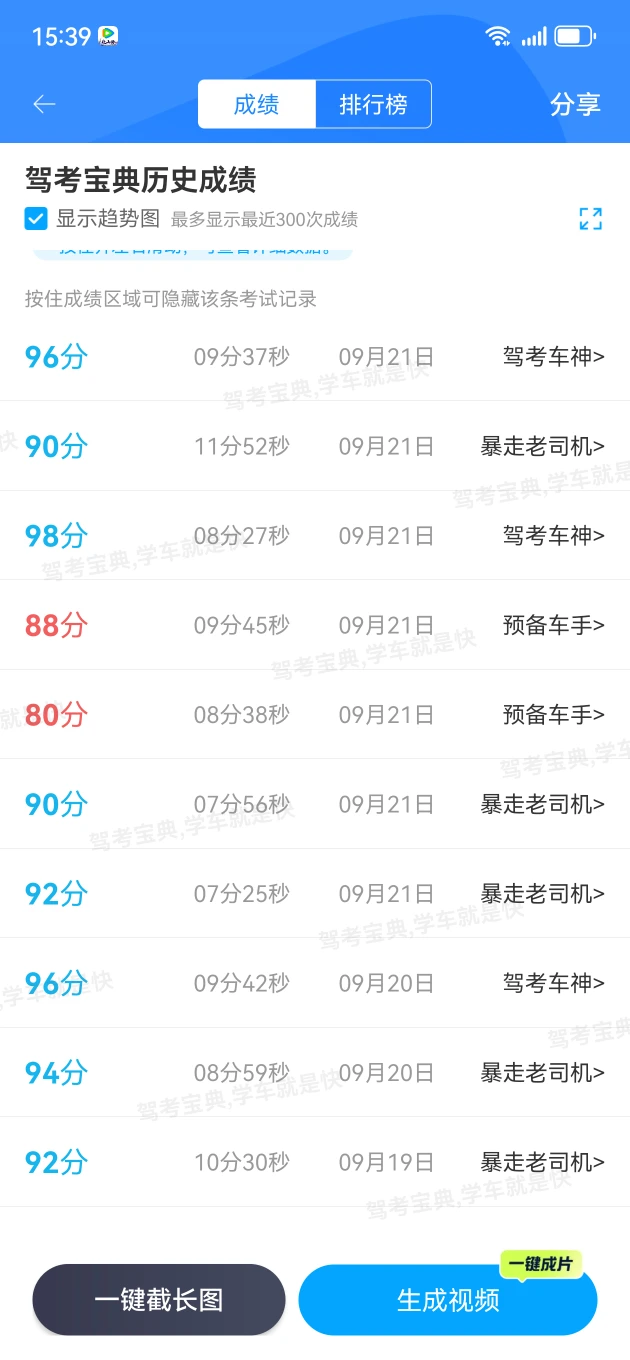Open 预备车手 on the 80分 record
630x1360 pixels.
coord(553,715)
